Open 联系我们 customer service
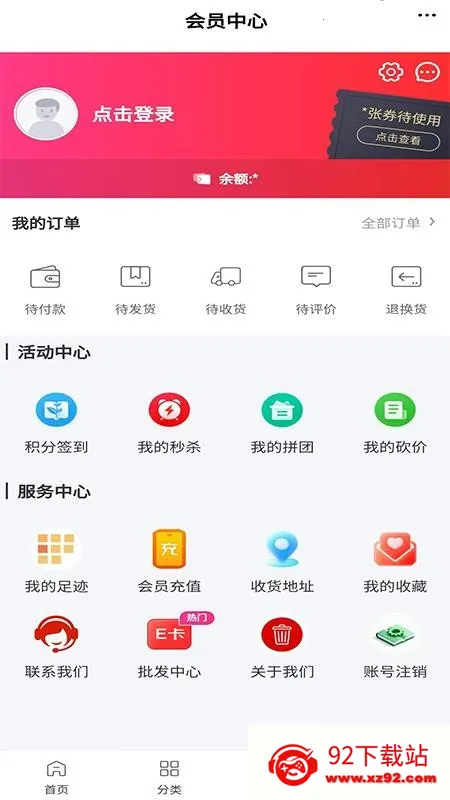Viewport: 450px width, 800px height. (x=56, y=647)
